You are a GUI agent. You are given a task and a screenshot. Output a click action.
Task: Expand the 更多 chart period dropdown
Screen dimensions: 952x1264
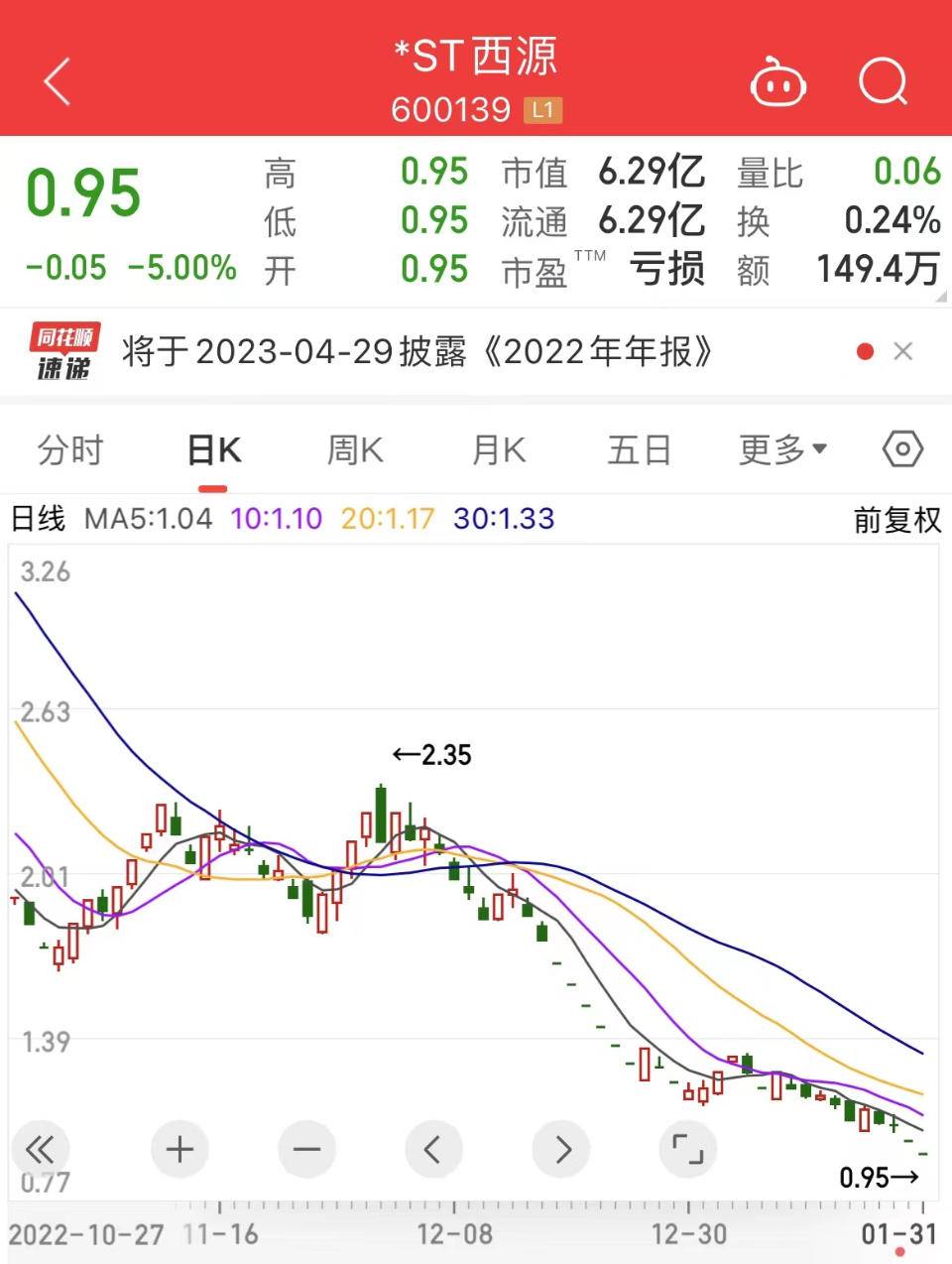point(782,450)
